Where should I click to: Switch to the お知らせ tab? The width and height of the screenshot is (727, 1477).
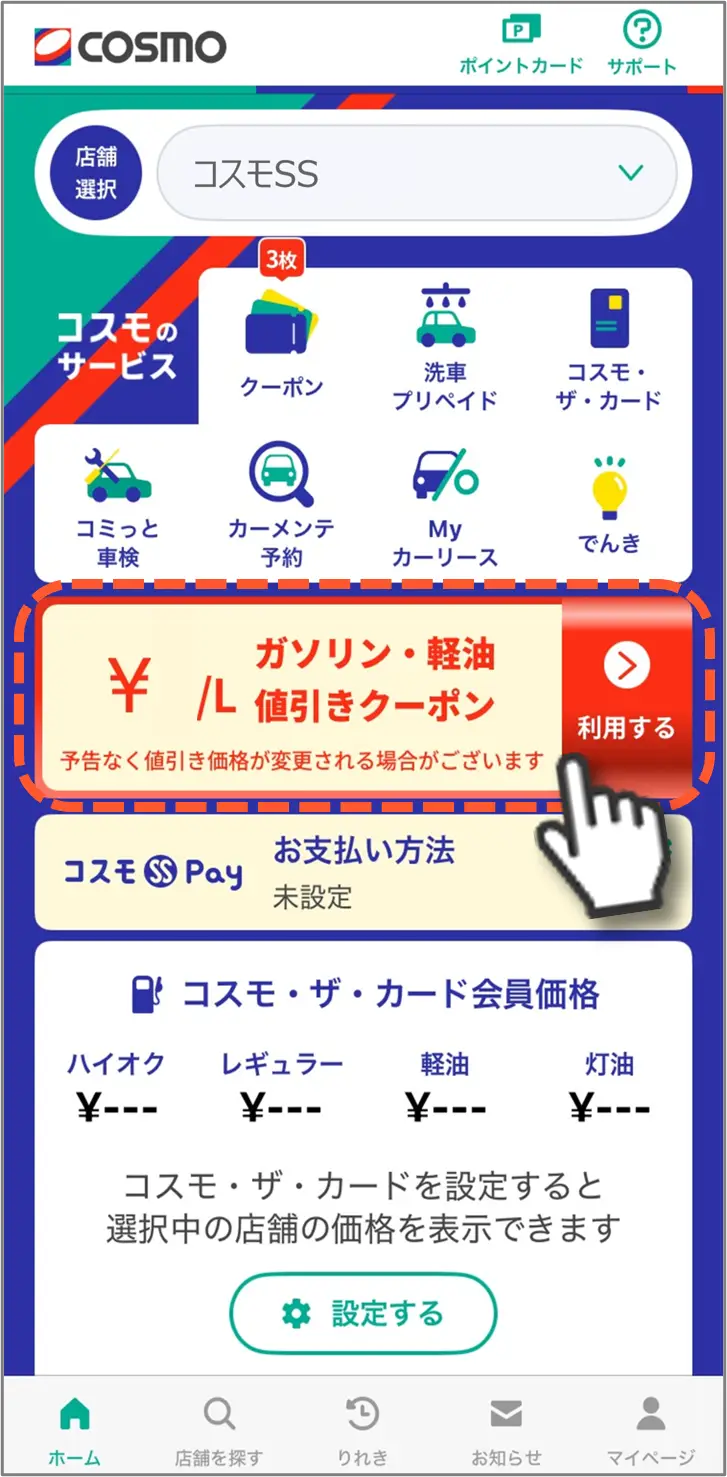pyautogui.click(x=507, y=1428)
